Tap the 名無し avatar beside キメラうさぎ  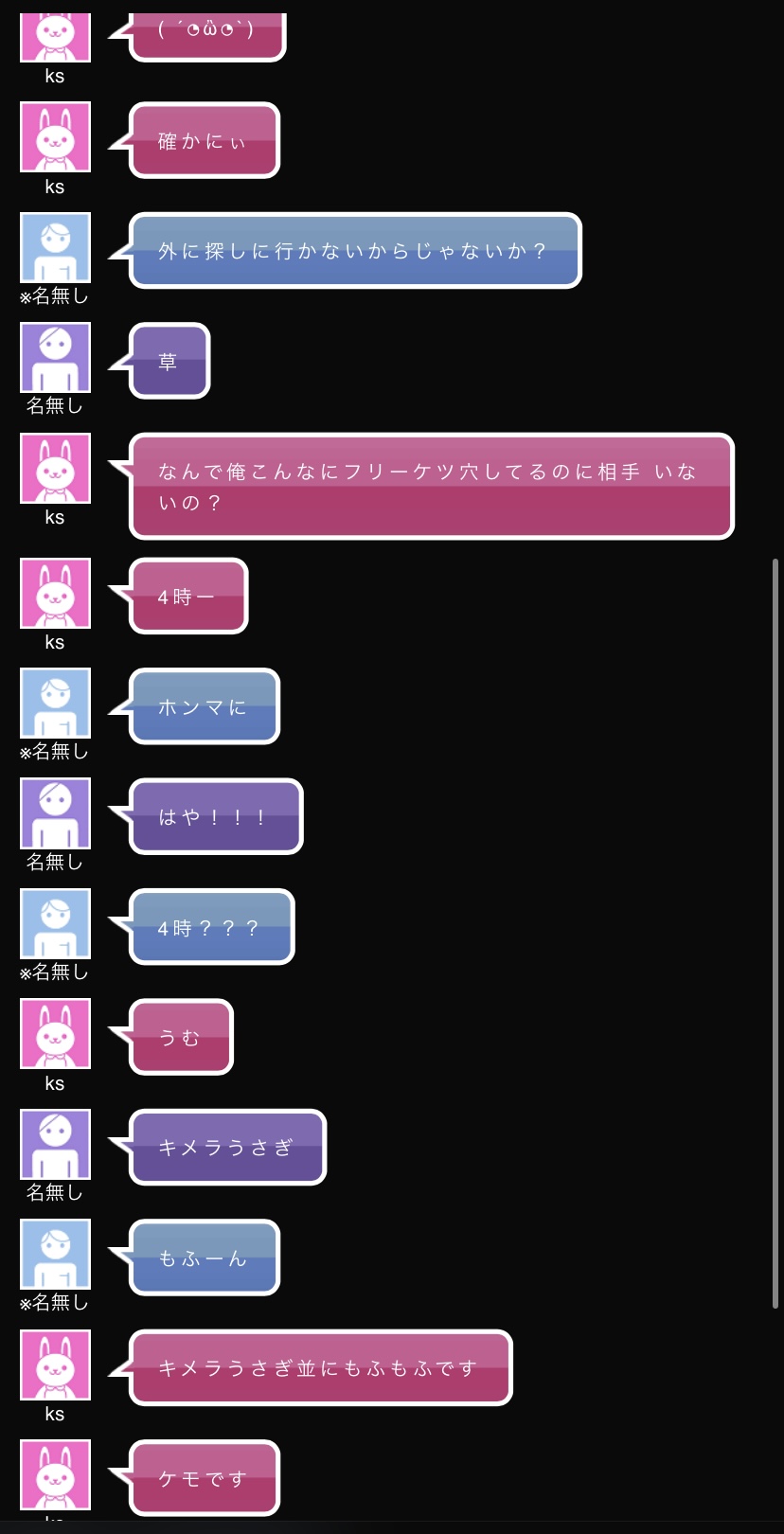click(x=55, y=1144)
